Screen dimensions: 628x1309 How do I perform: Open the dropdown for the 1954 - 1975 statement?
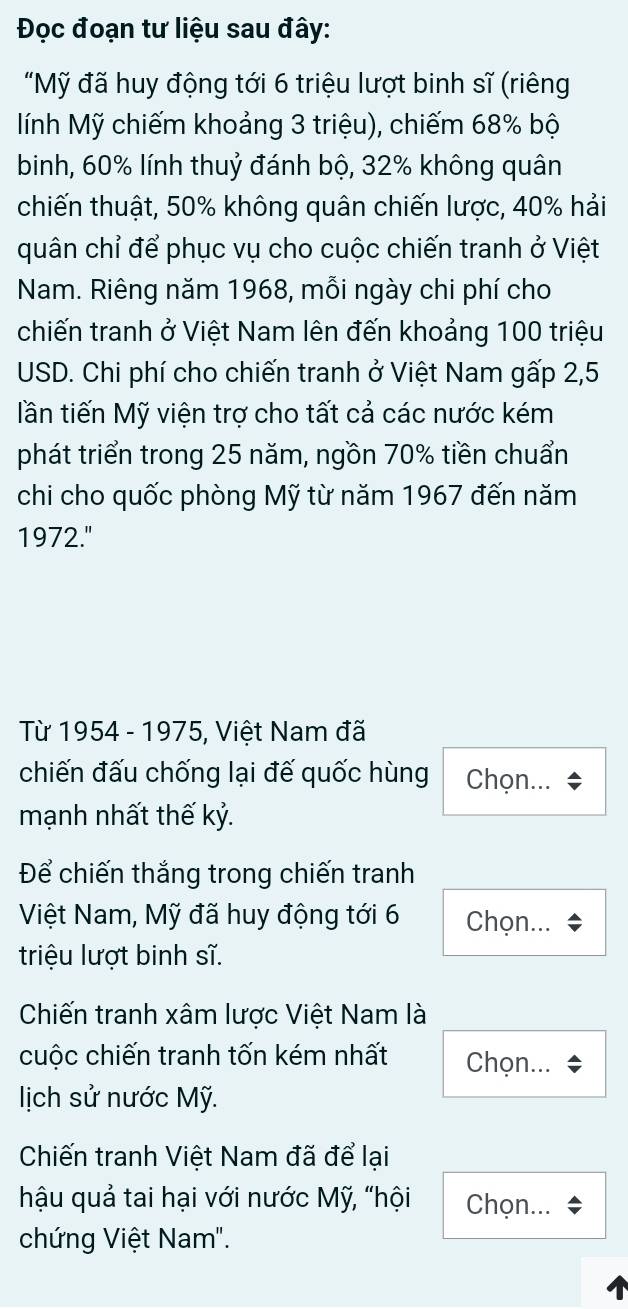coord(524,781)
